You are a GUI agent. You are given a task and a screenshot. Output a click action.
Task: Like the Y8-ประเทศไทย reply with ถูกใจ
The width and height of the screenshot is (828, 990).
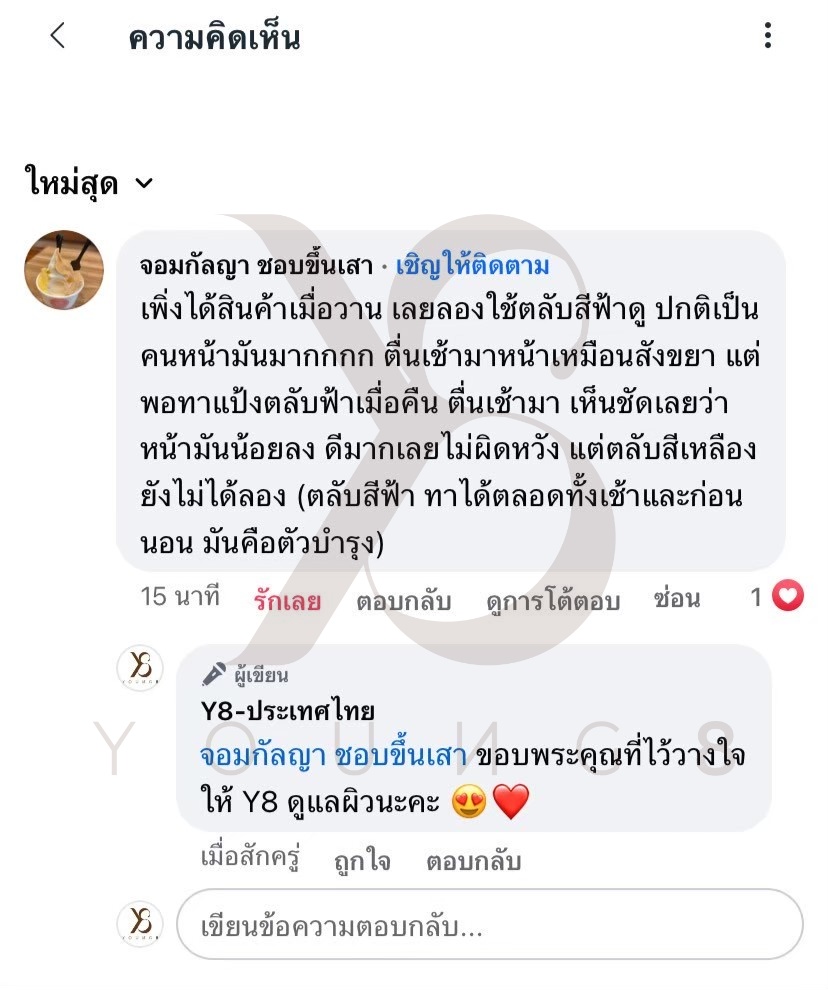point(362,861)
